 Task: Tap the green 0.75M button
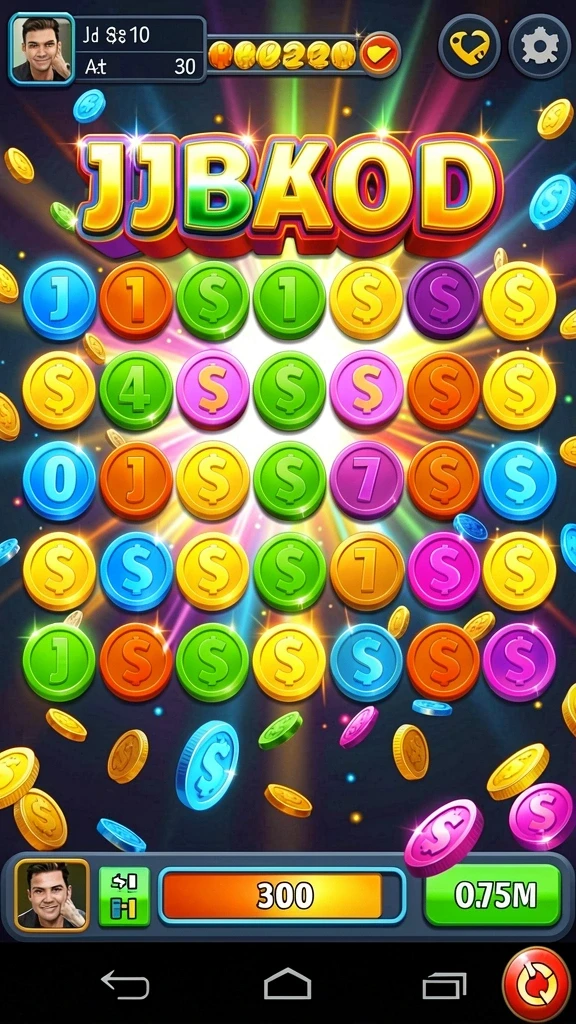point(493,895)
